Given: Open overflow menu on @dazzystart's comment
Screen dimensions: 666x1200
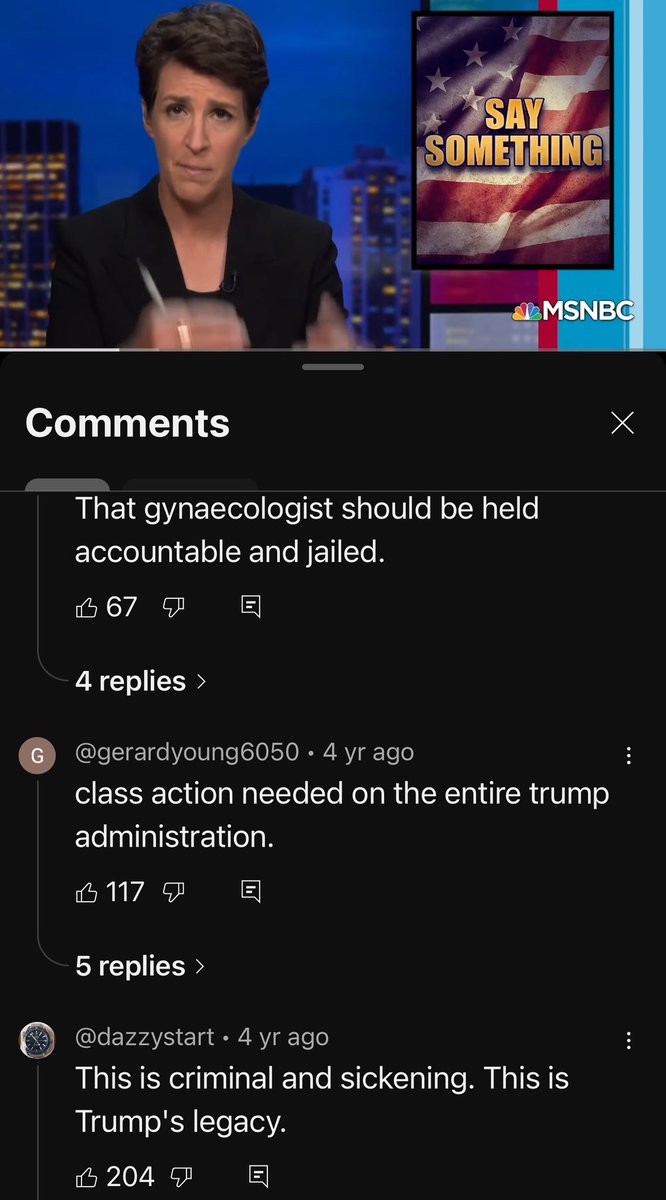Looking at the screenshot, I should (x=628, y=1041).
